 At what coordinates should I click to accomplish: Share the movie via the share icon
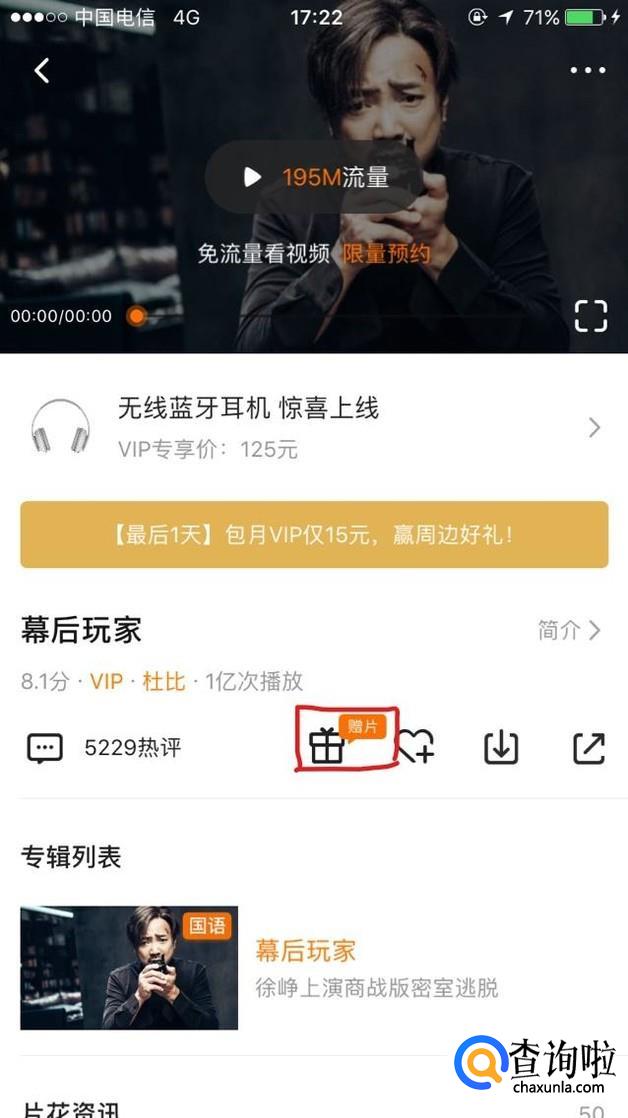tap(589, 747)
